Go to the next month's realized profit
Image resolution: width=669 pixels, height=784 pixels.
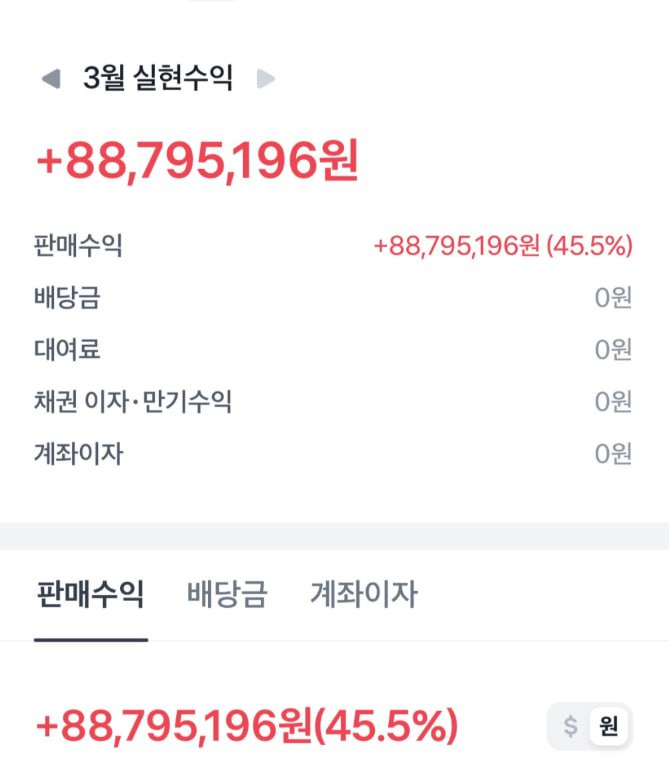pos(265,79)
